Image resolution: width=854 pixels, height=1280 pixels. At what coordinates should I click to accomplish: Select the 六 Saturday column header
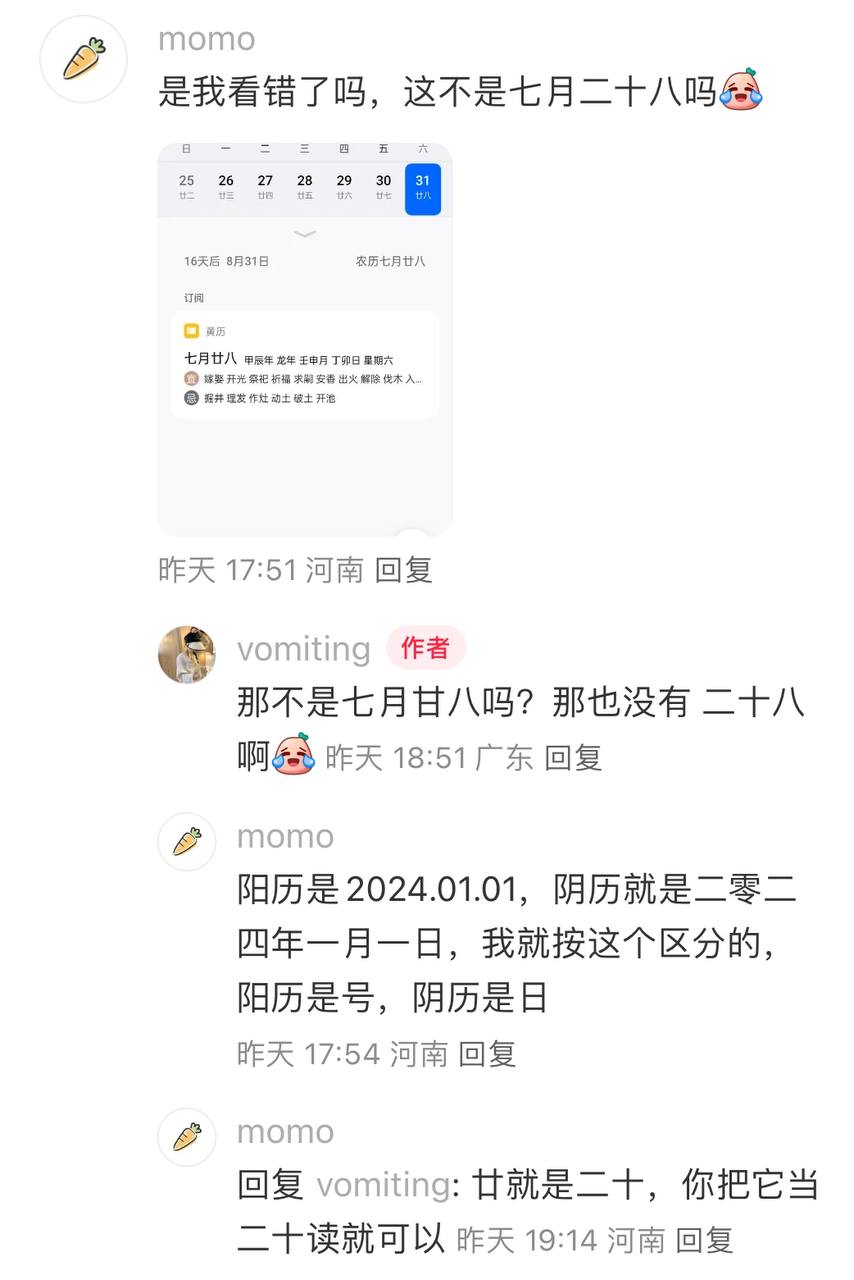click(422, 148)
